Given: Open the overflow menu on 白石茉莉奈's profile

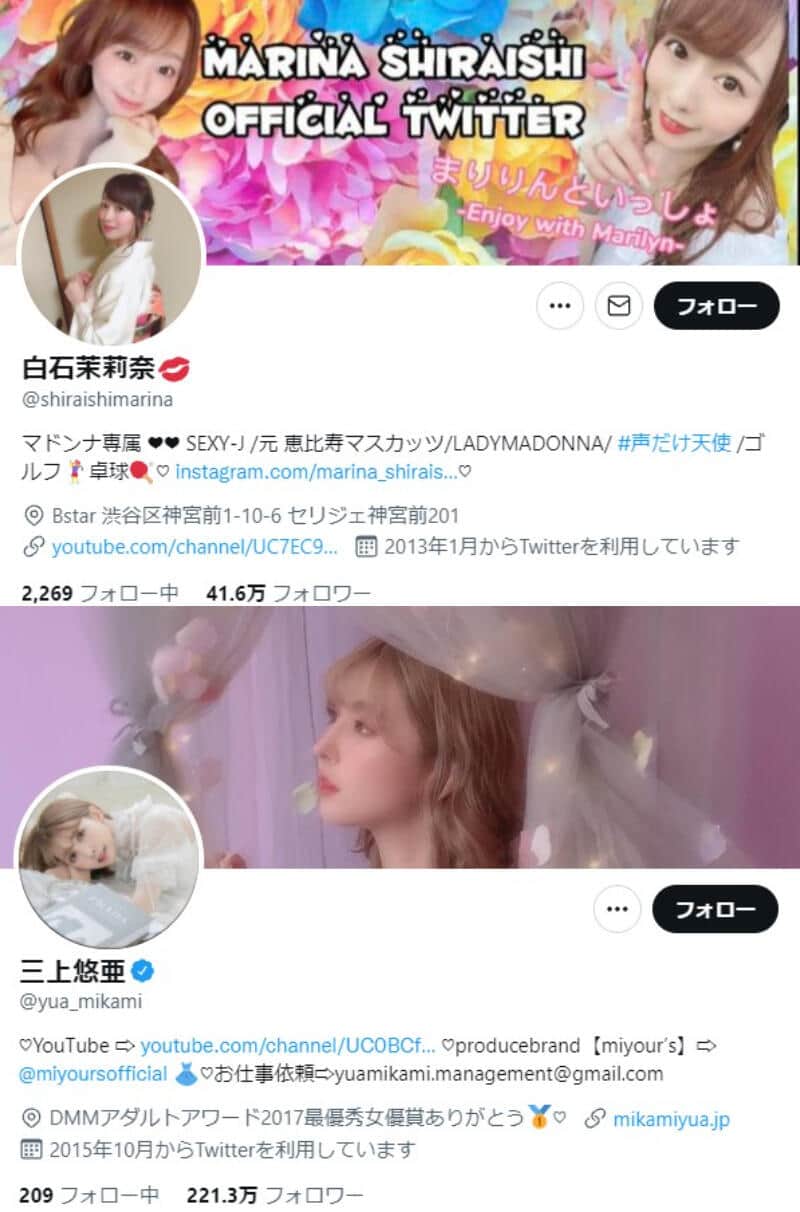Looking at the screenshot, I should pos(559,306).
